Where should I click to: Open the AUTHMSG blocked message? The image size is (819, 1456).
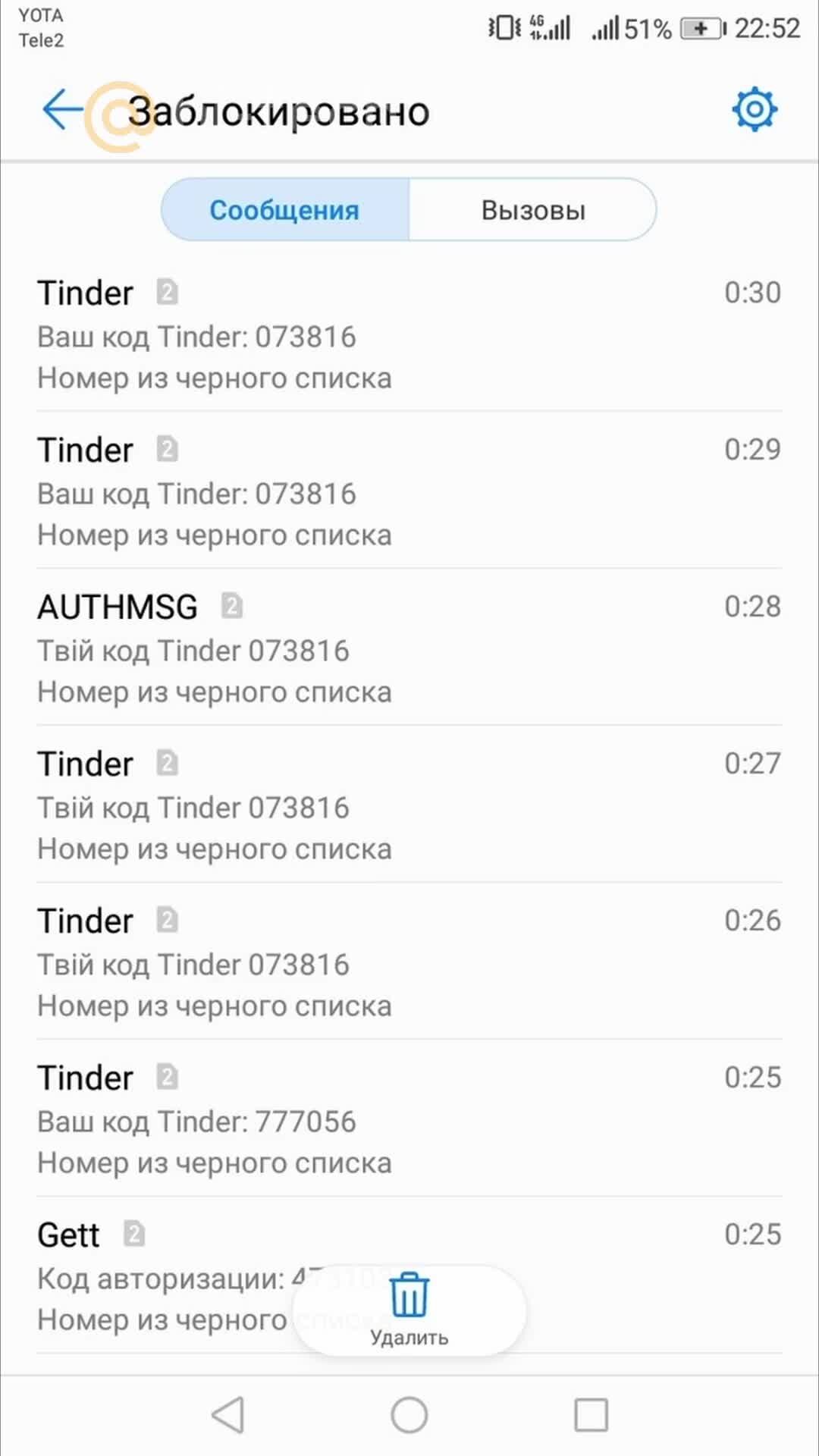(303, 648)
